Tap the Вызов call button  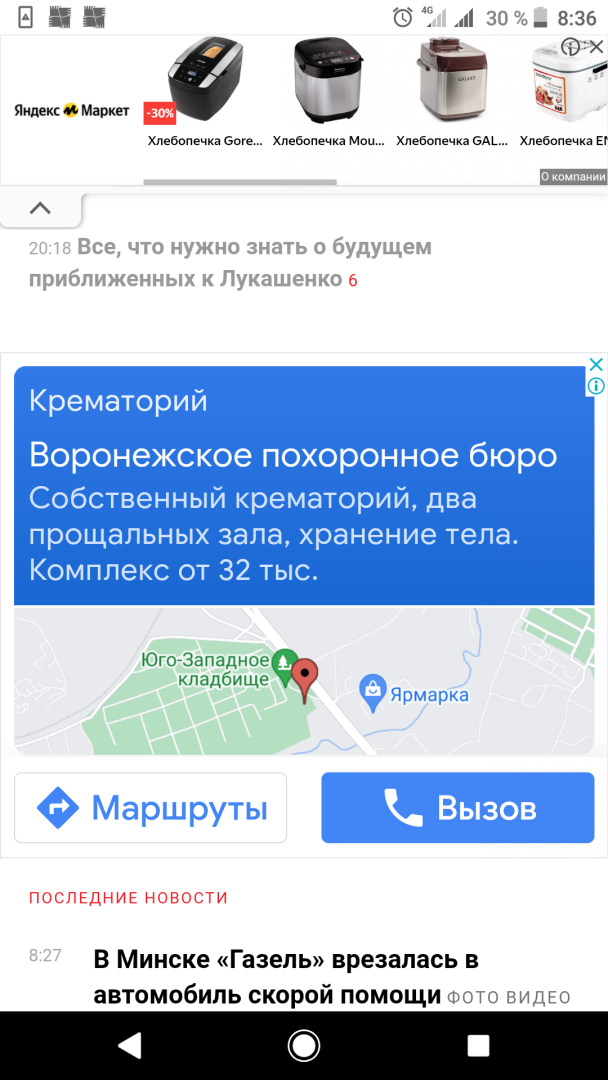click(x=458, y=808)
